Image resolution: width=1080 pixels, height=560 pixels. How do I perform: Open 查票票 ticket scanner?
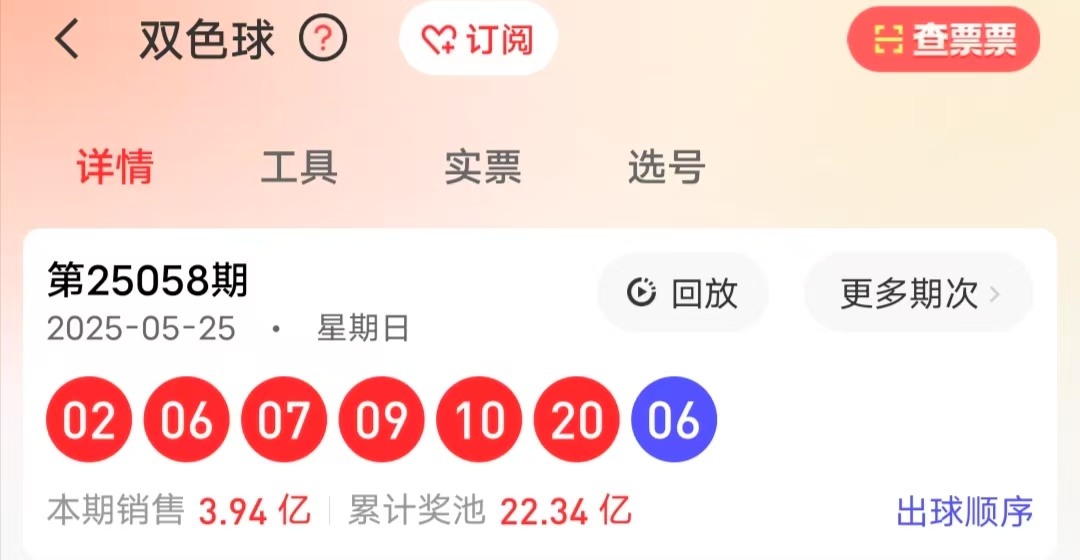(943, 40)
